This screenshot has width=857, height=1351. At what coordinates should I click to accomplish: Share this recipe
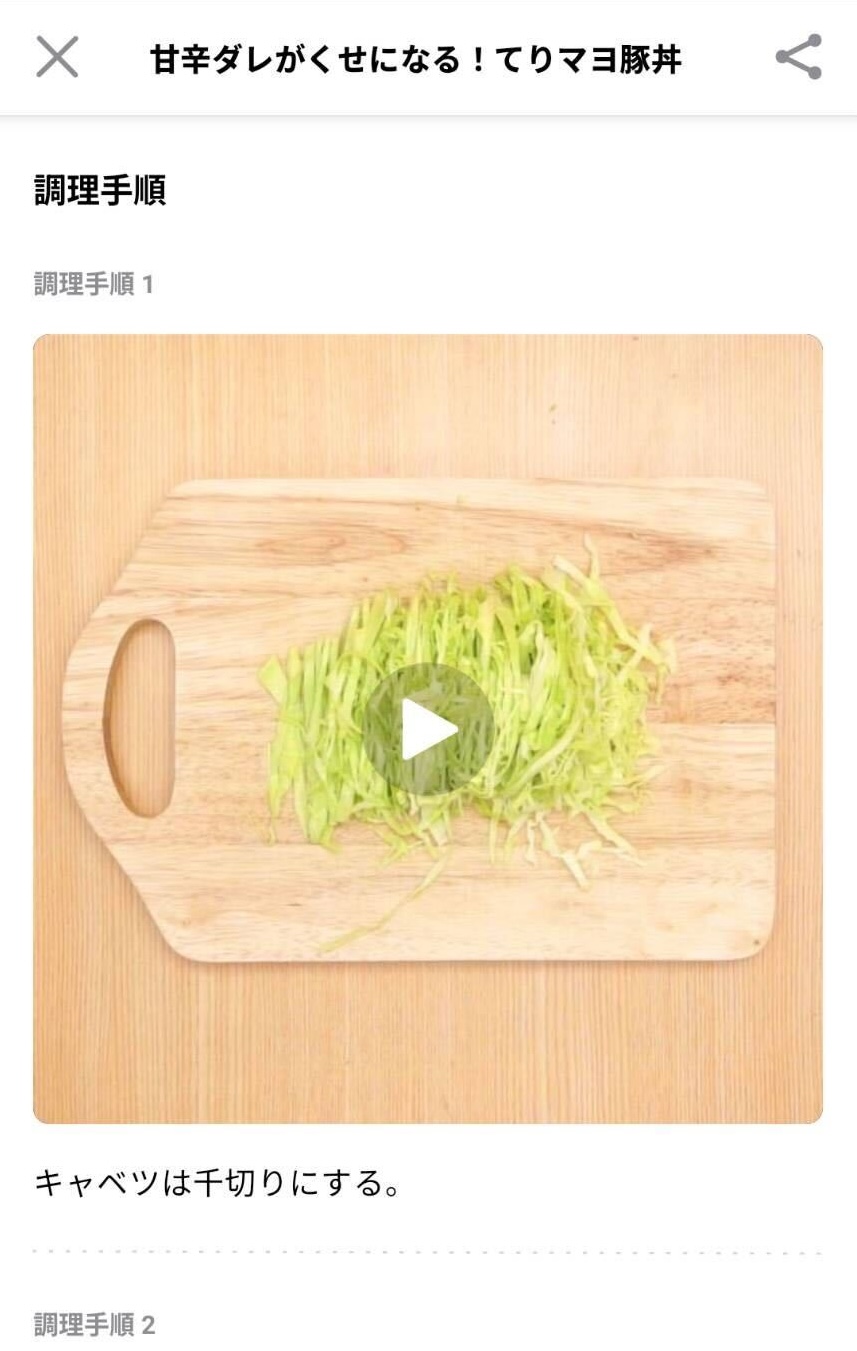[798, 57]
